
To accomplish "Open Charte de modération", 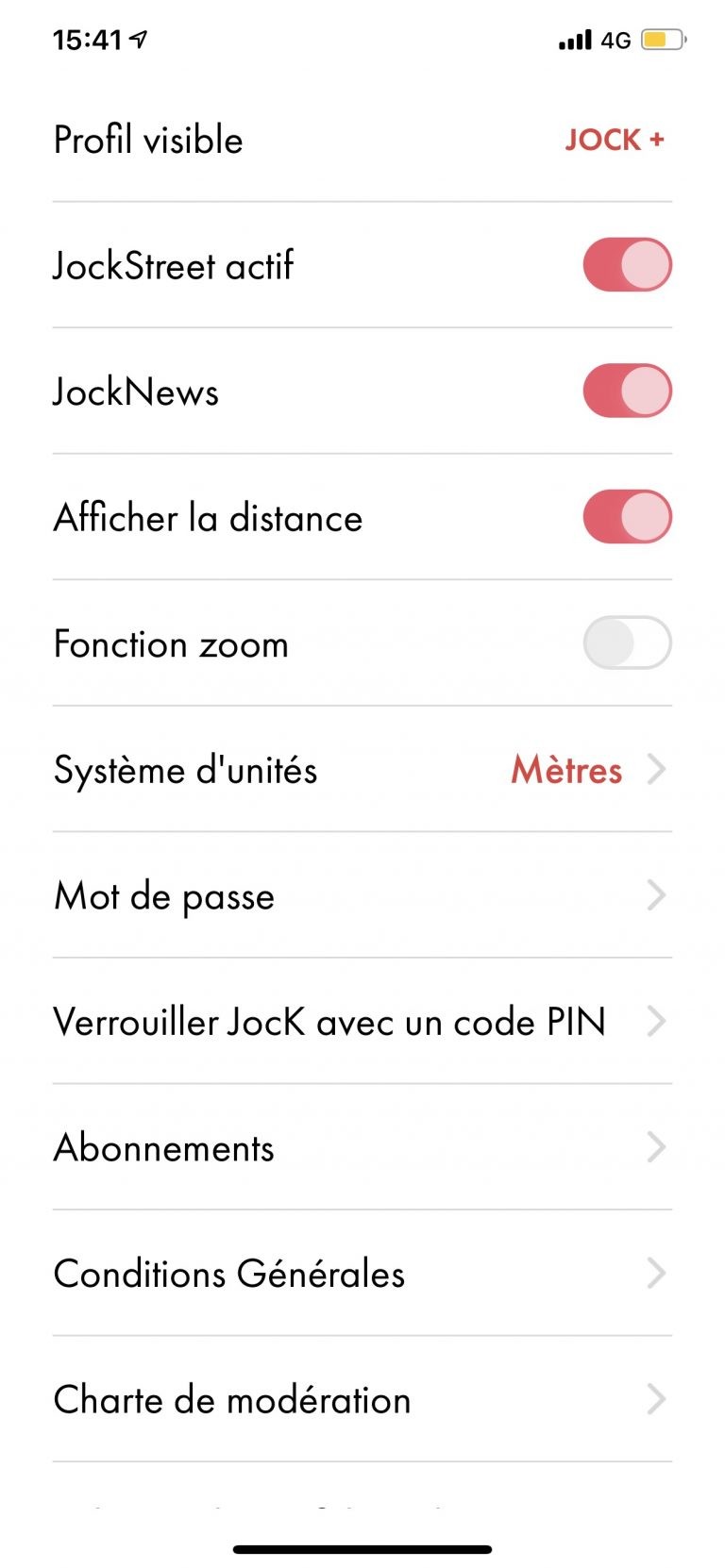I will pos(362,1399).
